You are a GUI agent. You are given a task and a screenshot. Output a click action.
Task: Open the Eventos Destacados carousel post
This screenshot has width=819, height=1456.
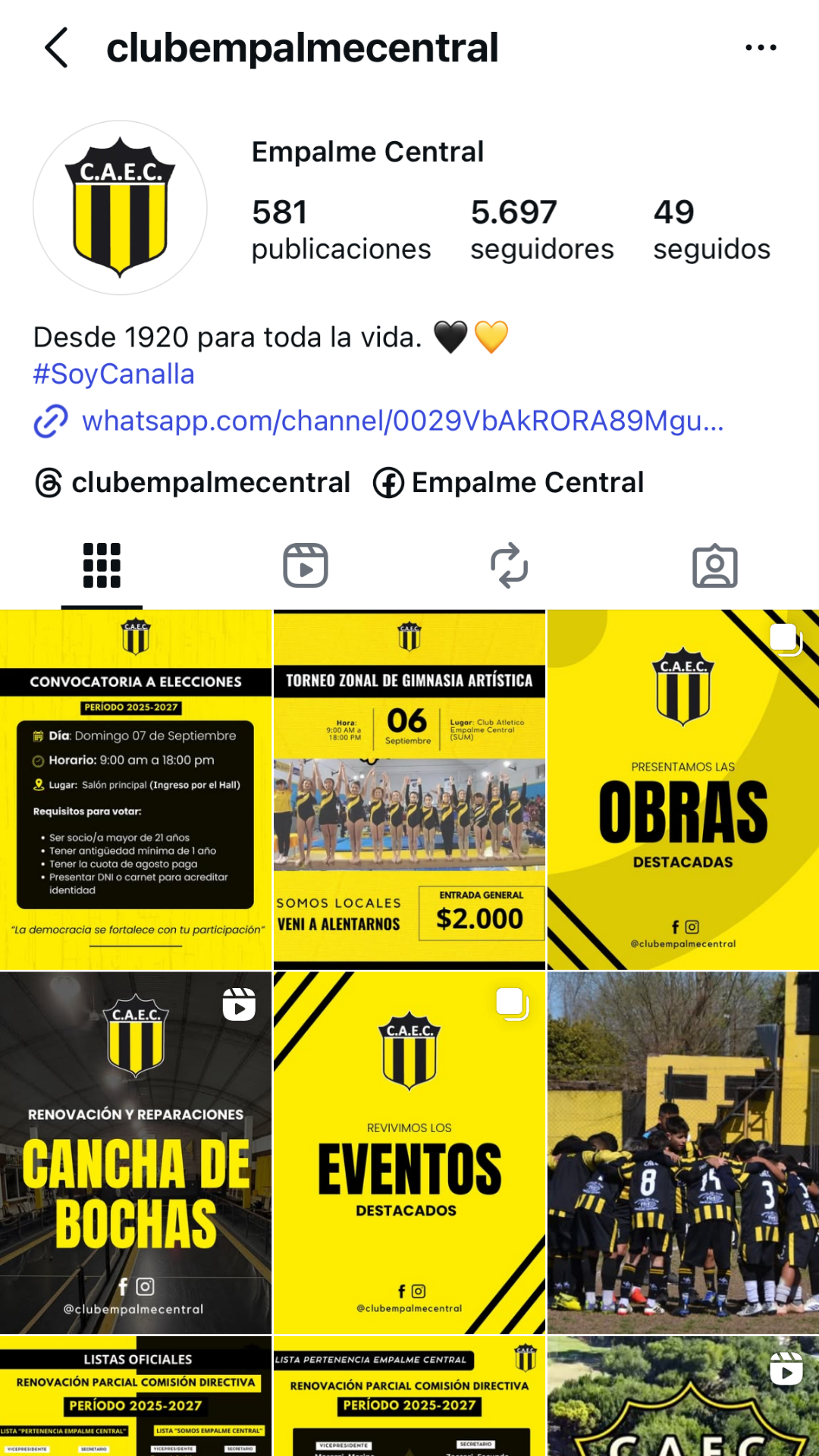pyautogui.click(x=409, y=1153)
